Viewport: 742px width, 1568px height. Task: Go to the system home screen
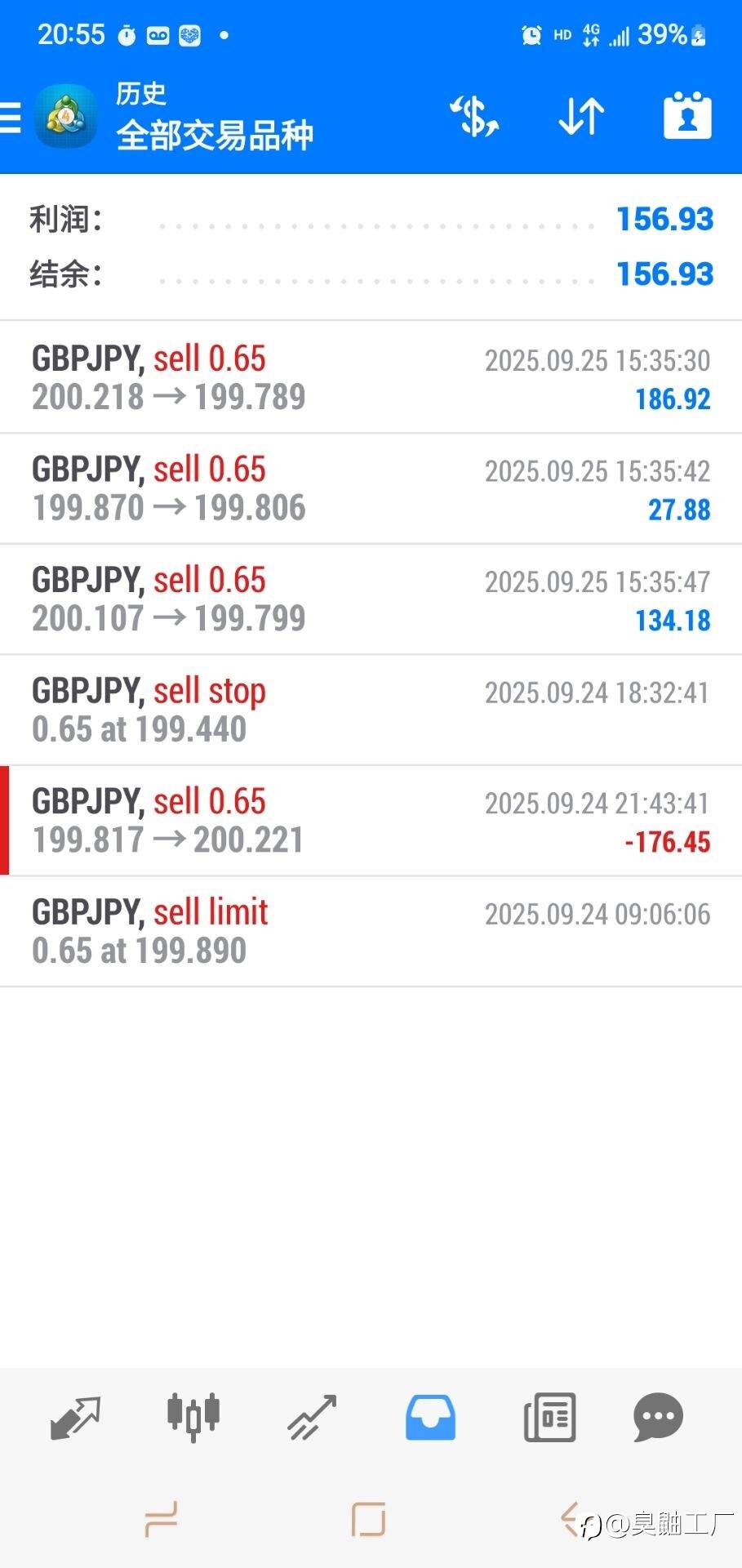368,1519
